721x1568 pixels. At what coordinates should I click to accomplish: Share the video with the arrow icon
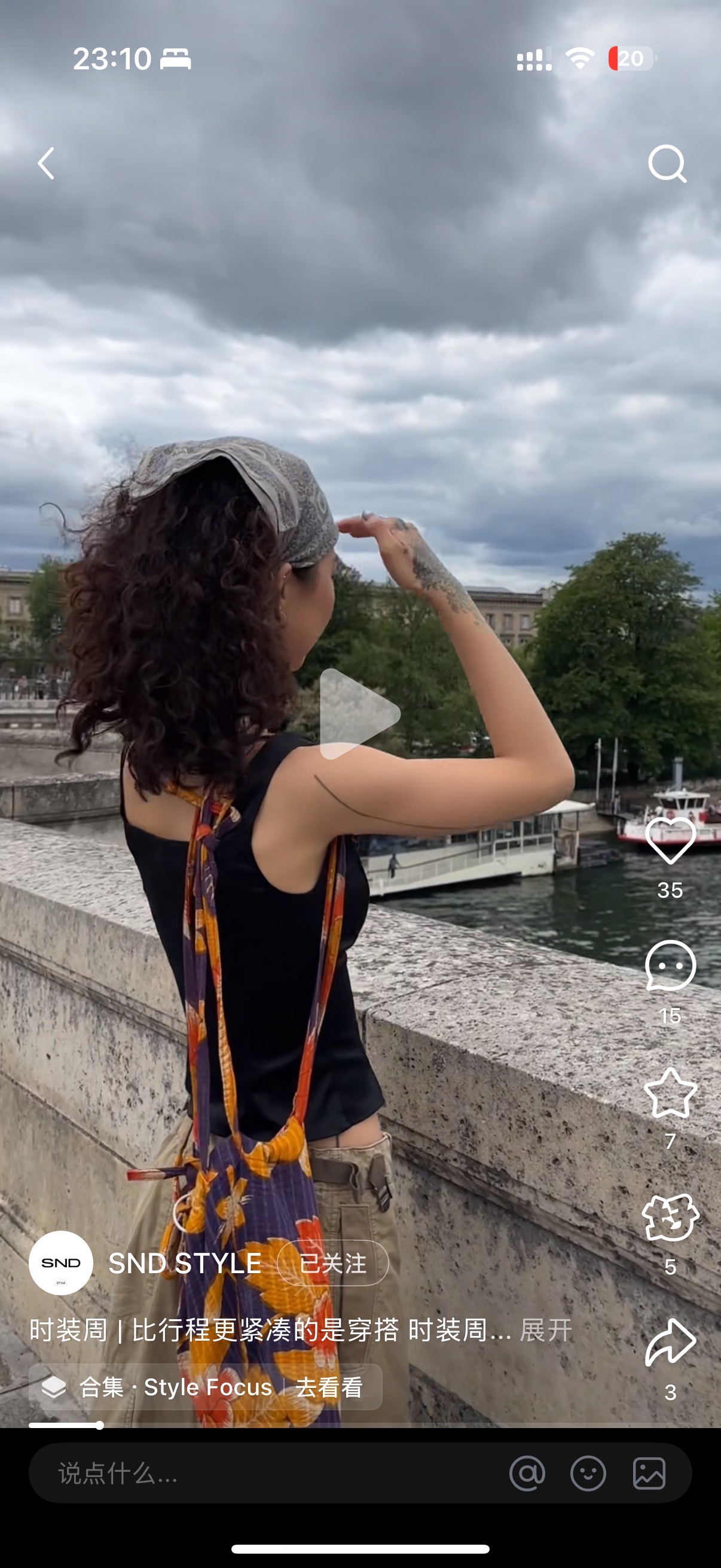coord(670,1343)
